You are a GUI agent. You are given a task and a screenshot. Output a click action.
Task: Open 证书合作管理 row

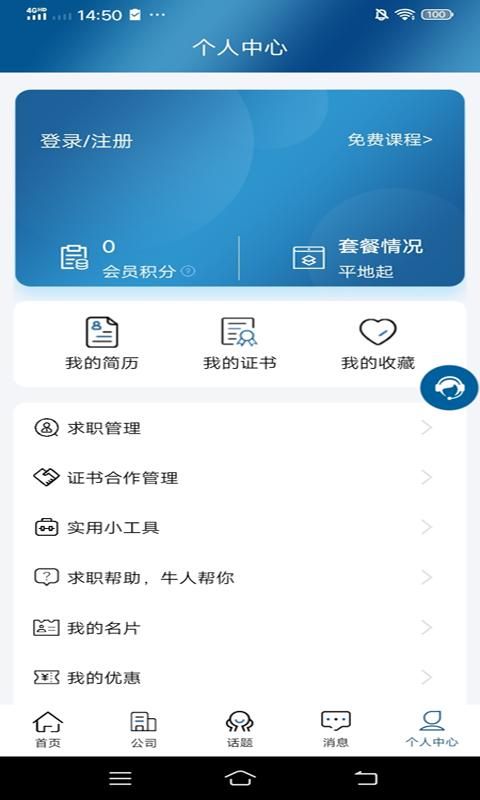pyautogui.click(x=240, y=478)
